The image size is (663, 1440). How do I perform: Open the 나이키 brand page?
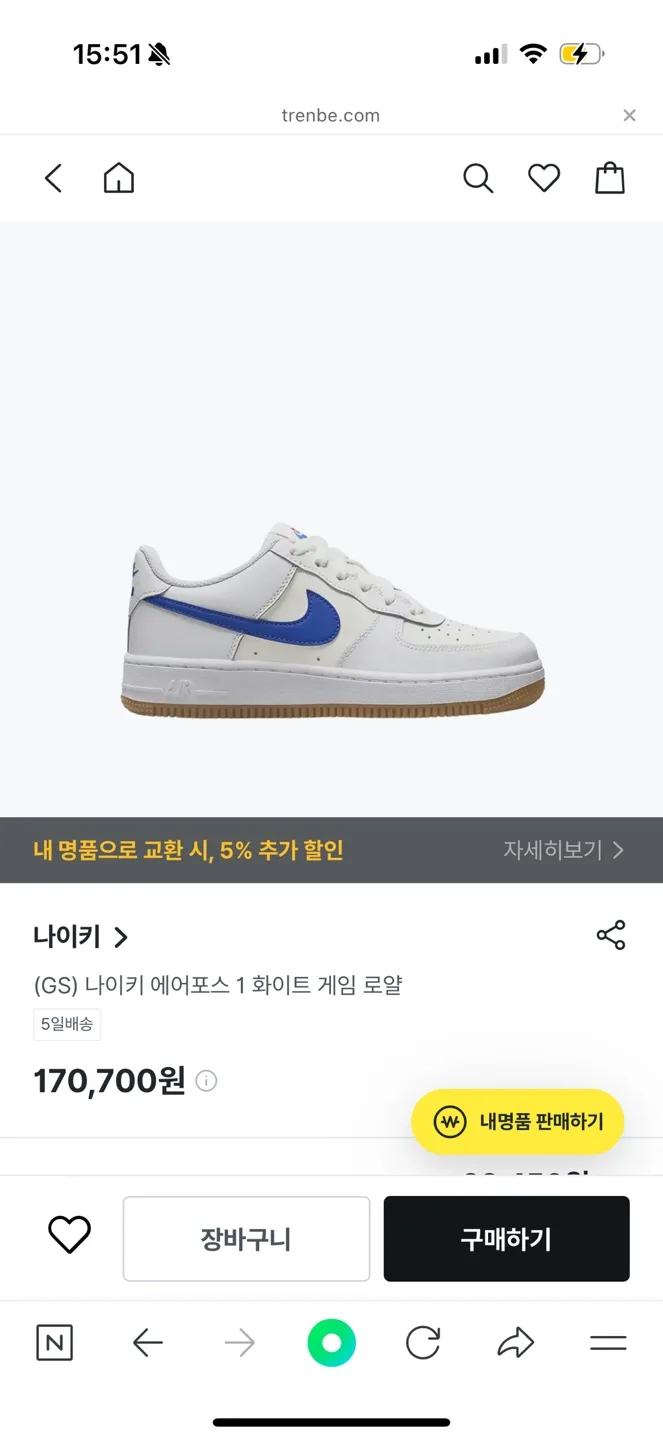(x=81, y=937)
